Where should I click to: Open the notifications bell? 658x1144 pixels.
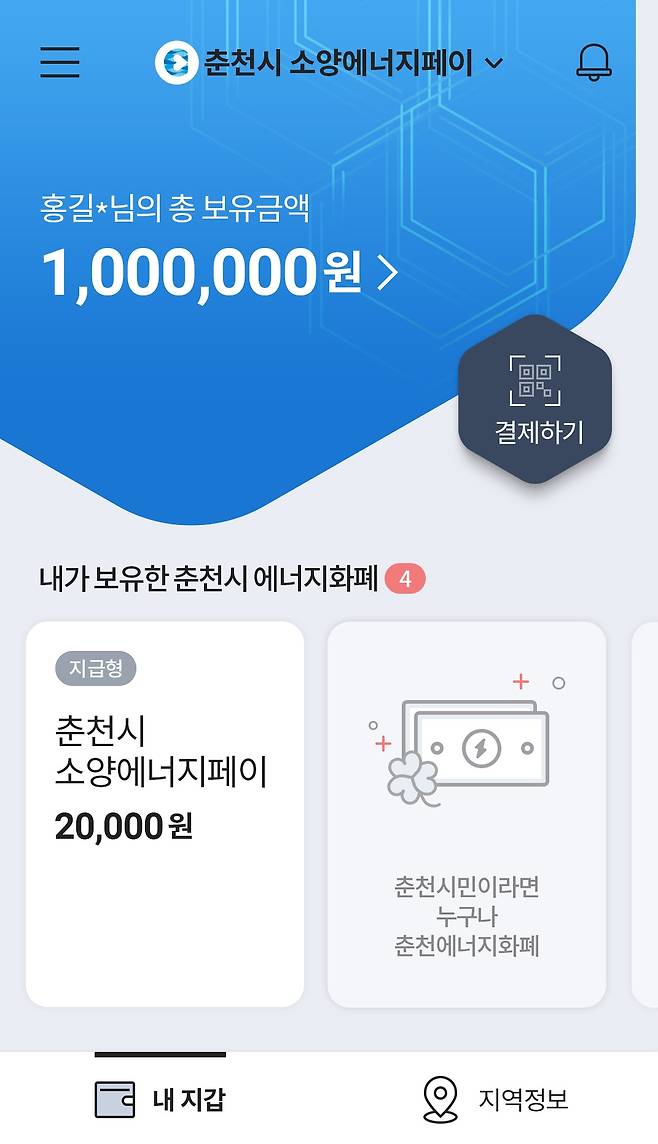594,63
